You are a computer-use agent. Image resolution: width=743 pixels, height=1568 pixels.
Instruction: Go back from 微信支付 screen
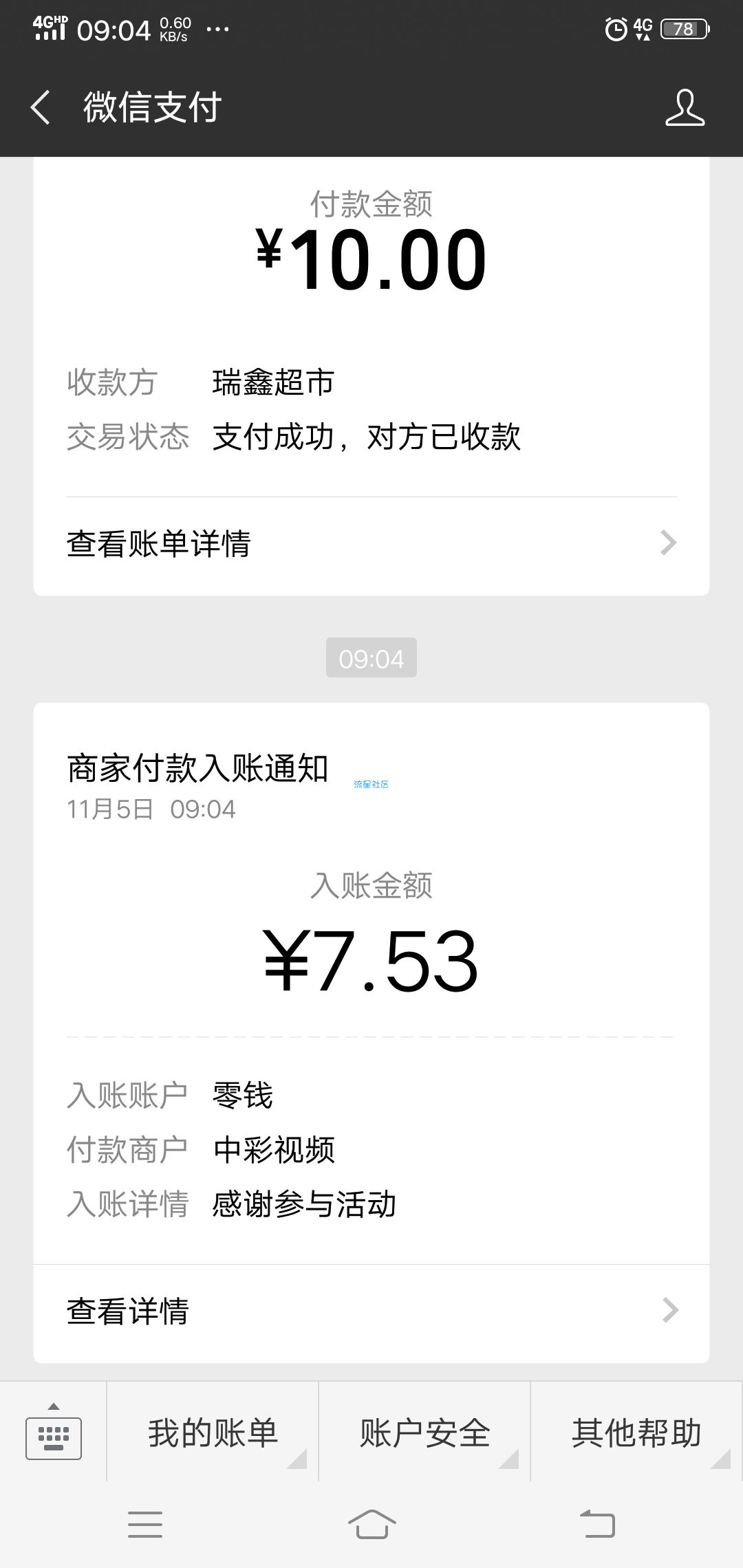pyautogui.click(x=41, y=108)
